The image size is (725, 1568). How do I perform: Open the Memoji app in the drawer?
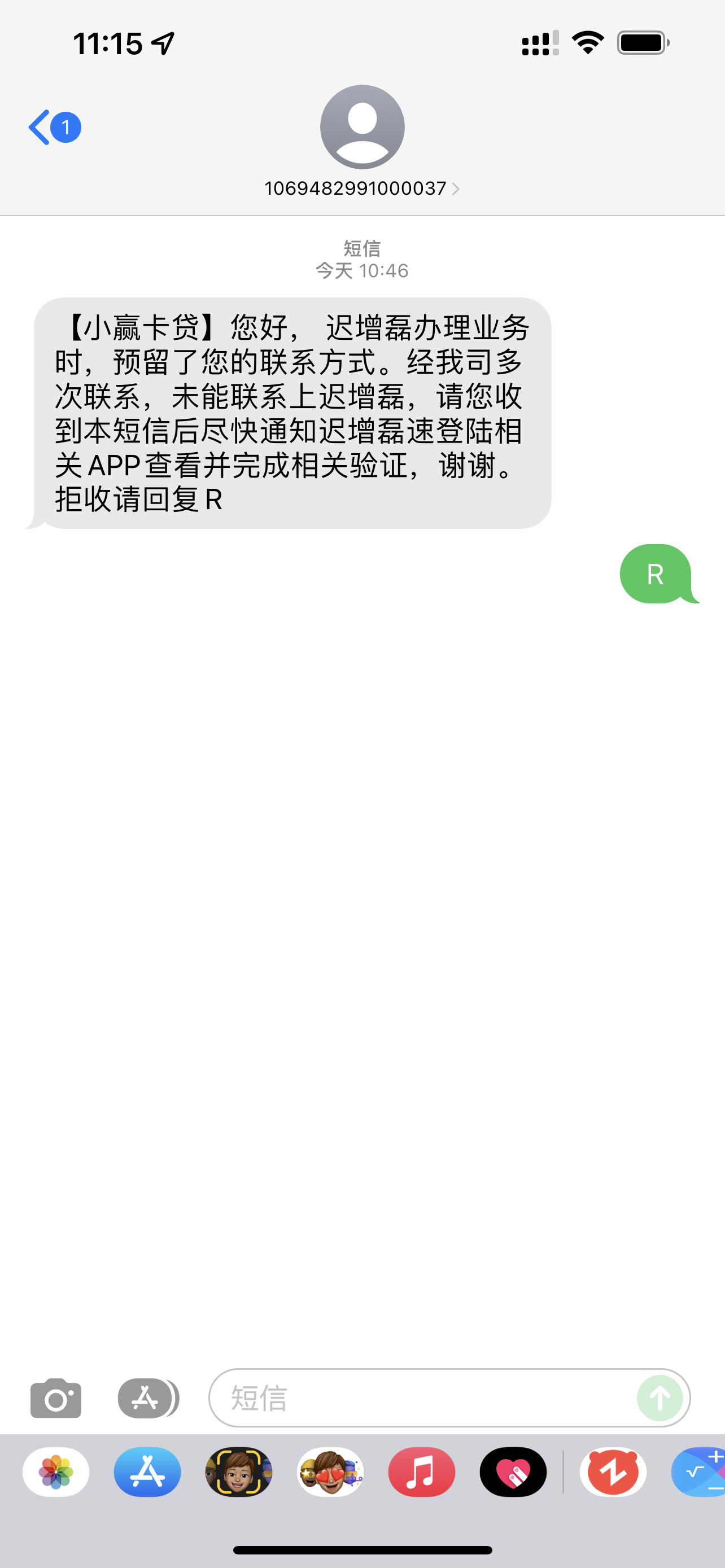pyautogui.click(x=239, y=1473)
